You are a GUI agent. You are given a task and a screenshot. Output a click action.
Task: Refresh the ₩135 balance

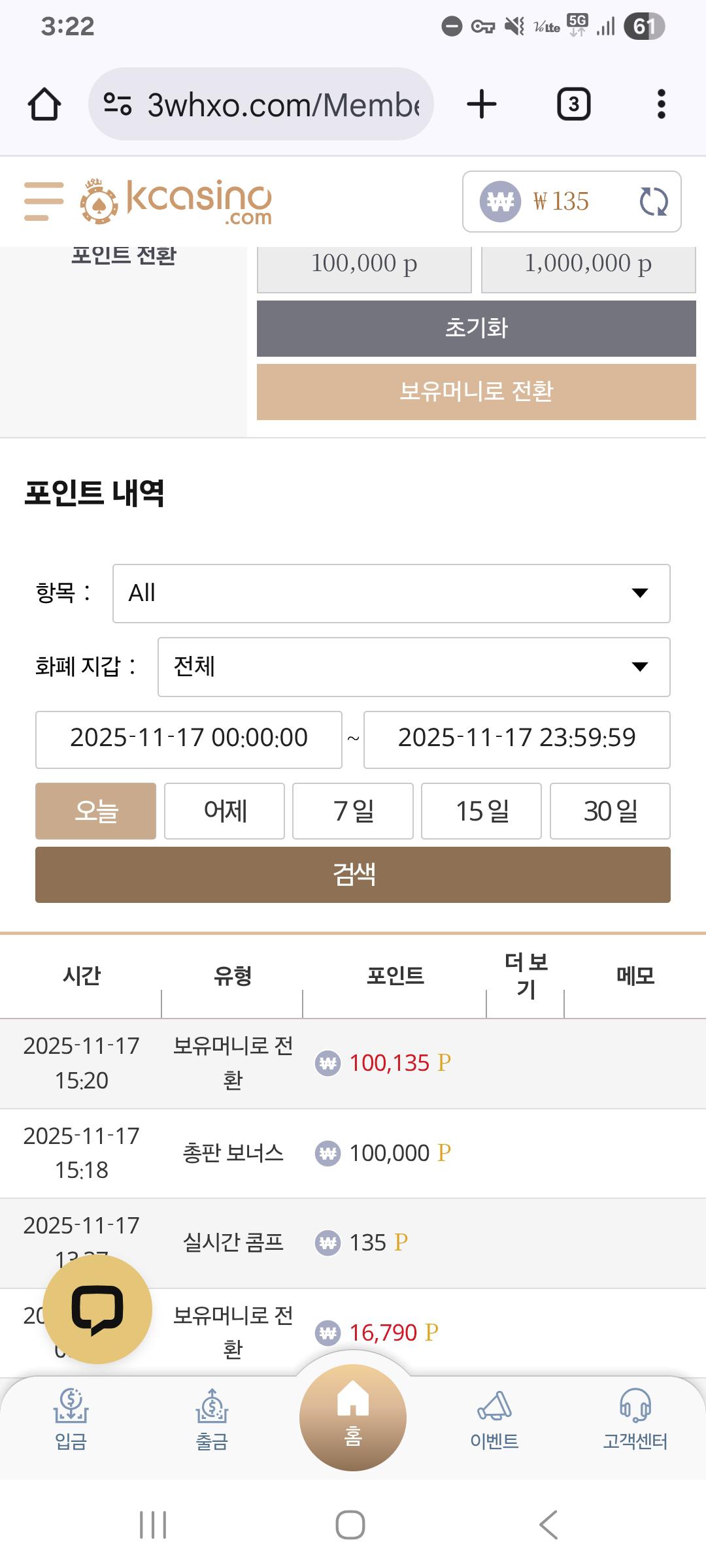[653, 201]
